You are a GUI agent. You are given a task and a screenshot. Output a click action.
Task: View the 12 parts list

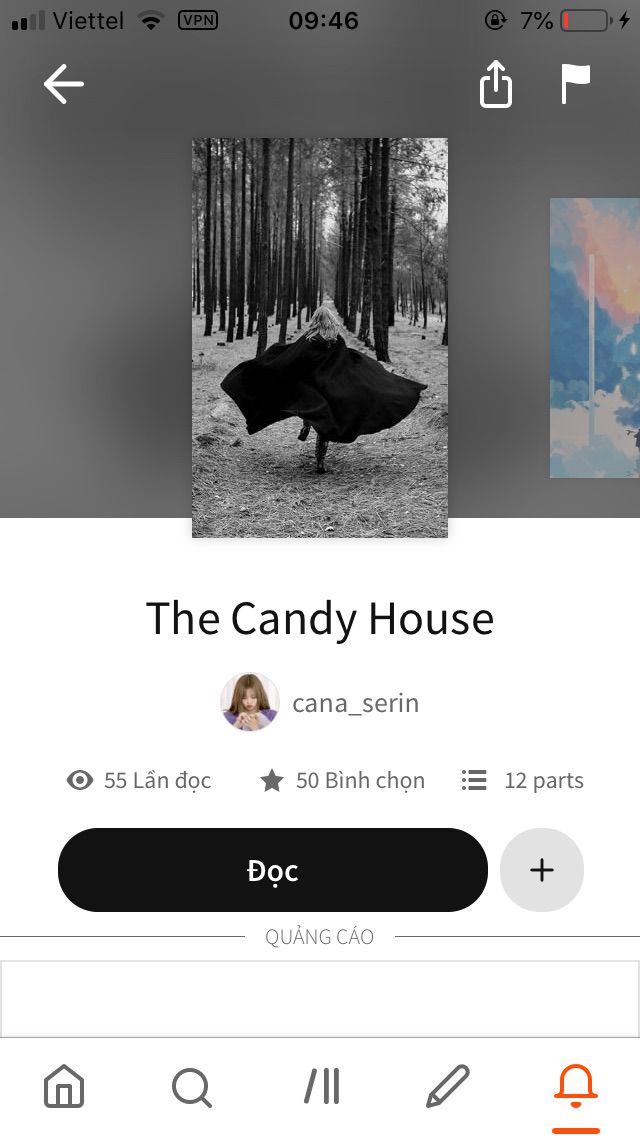[523, 781]
